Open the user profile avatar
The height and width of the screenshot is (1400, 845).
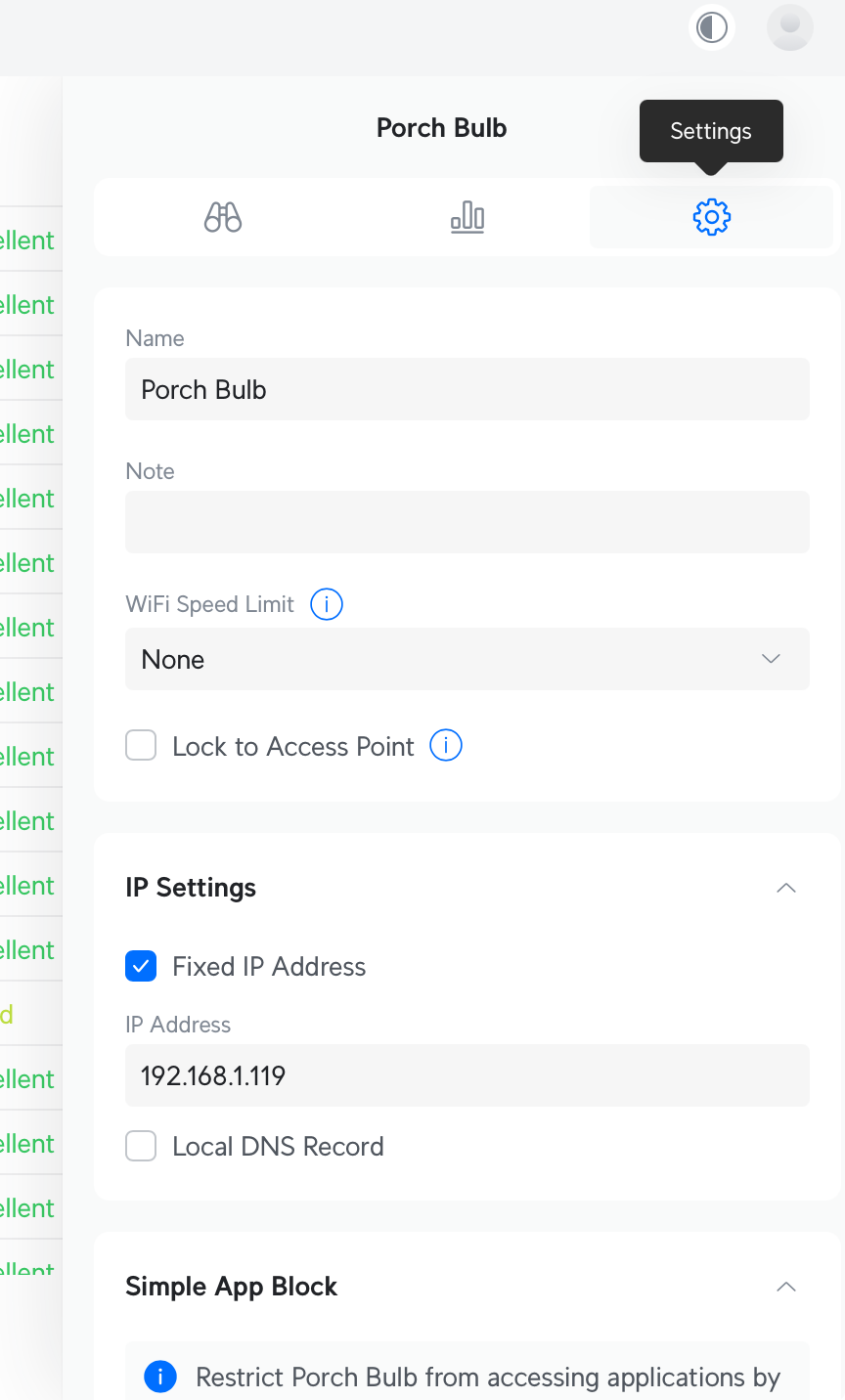point(790,27)
